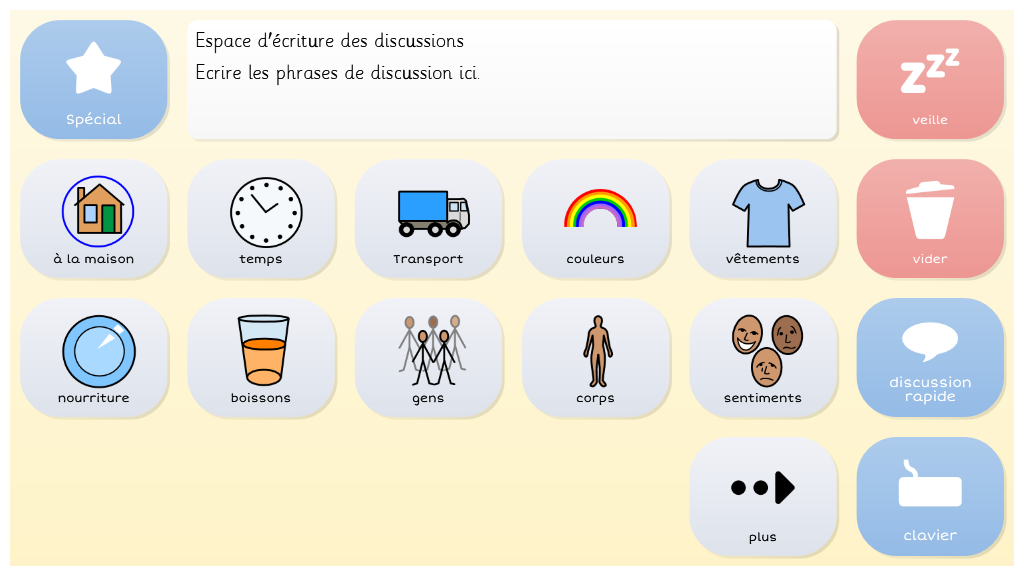Open the Spécial star button
The image size is (1024, 576).
coord(94,80)
